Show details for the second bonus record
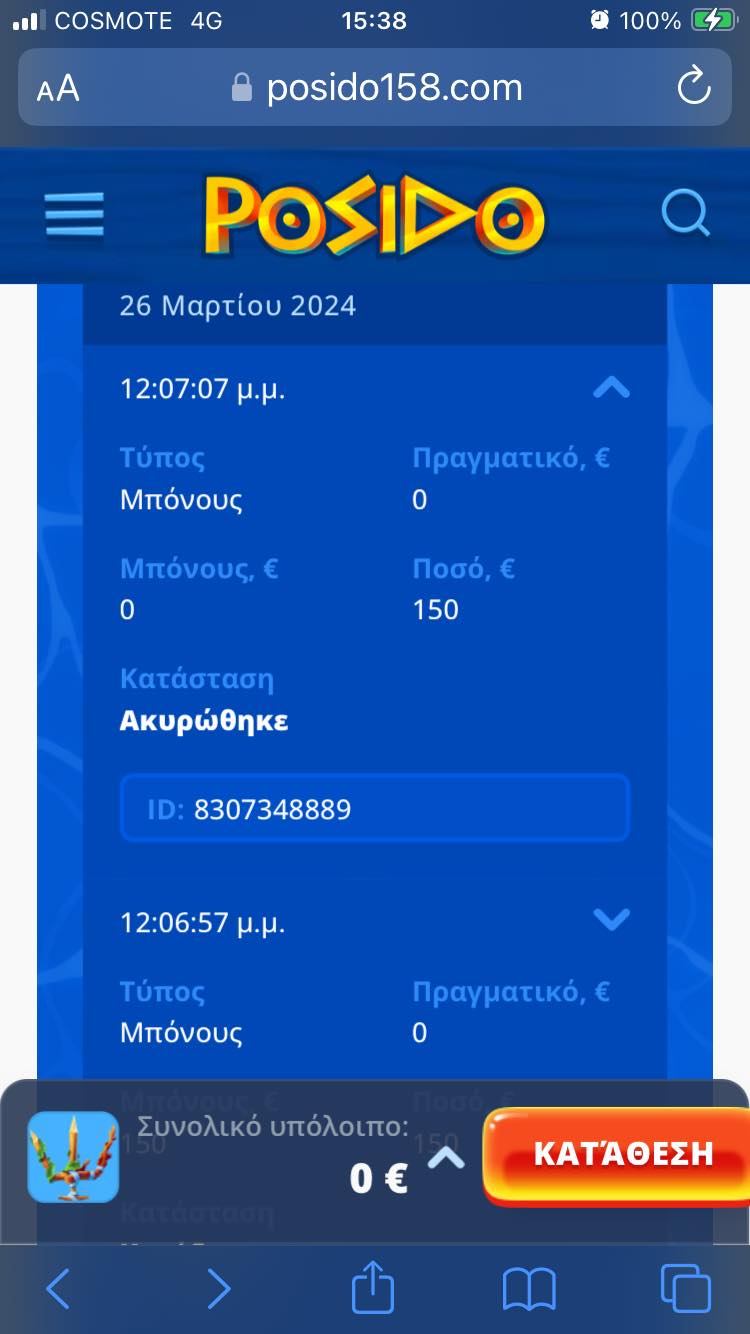The width and height of the screenshot is (750, 1334). (x=612, y=921)
